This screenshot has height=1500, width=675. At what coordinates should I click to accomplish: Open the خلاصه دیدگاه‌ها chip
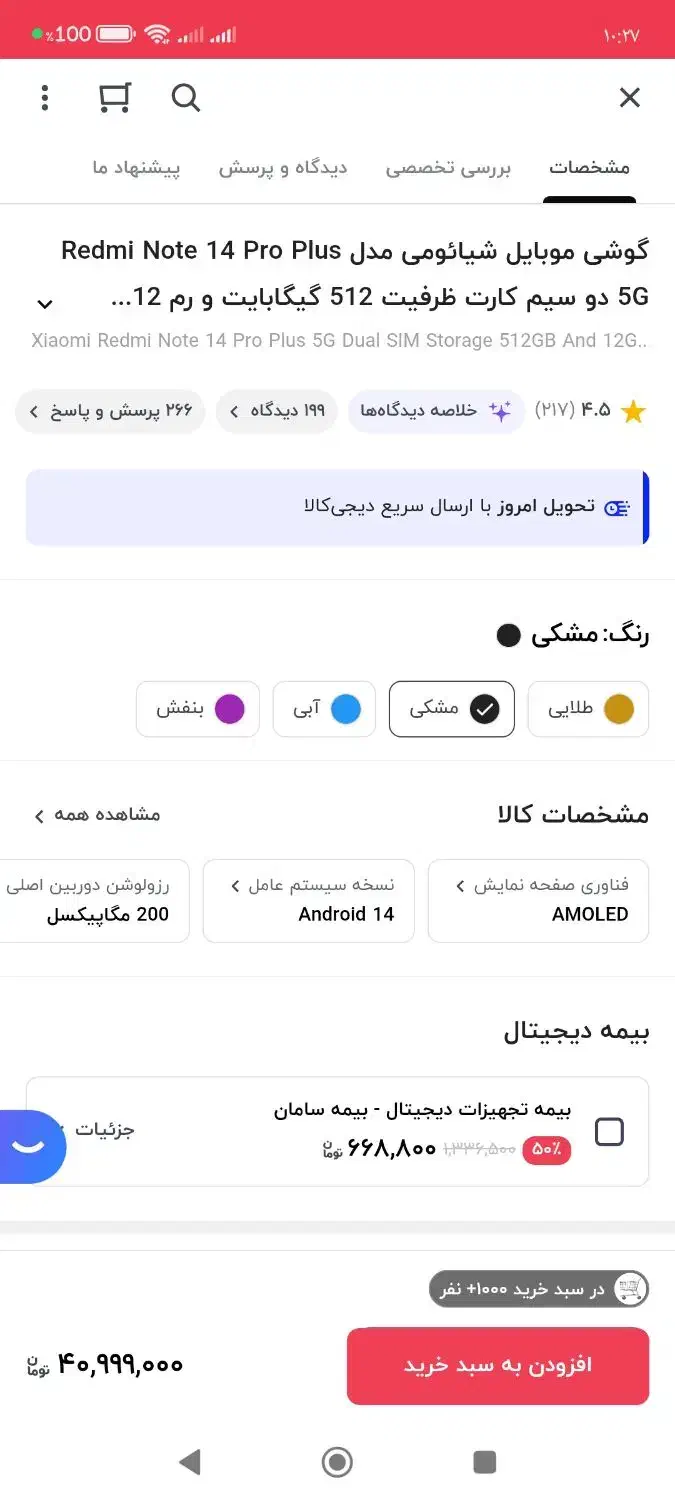[x=436, y=411]
